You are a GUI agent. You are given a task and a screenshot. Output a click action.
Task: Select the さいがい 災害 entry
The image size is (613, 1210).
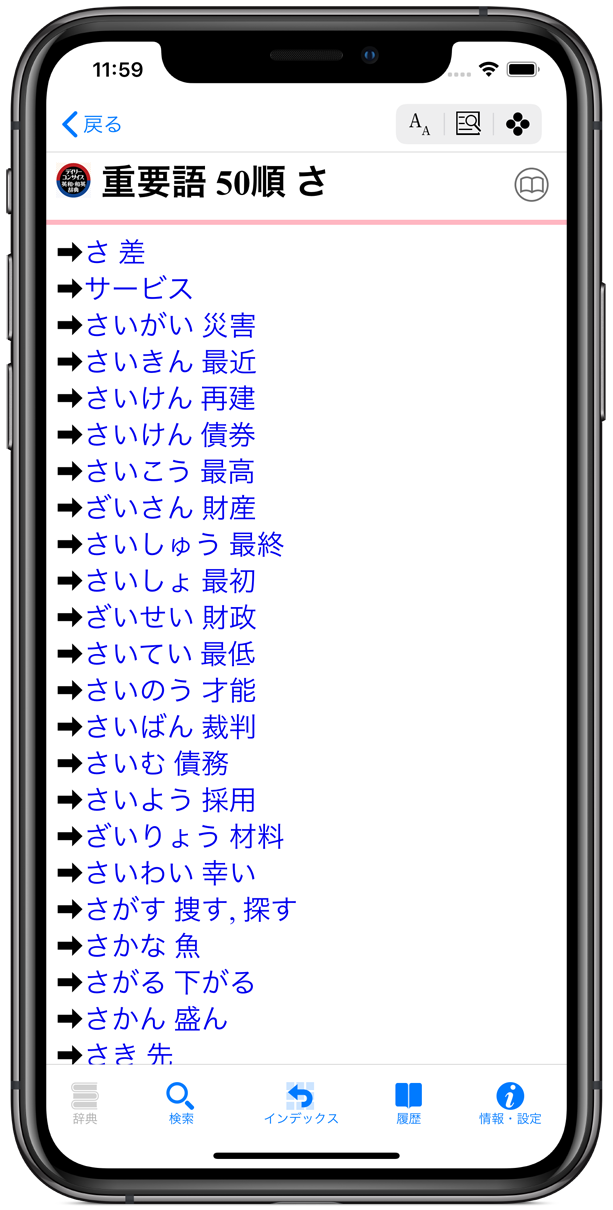[x=170, y=325]
